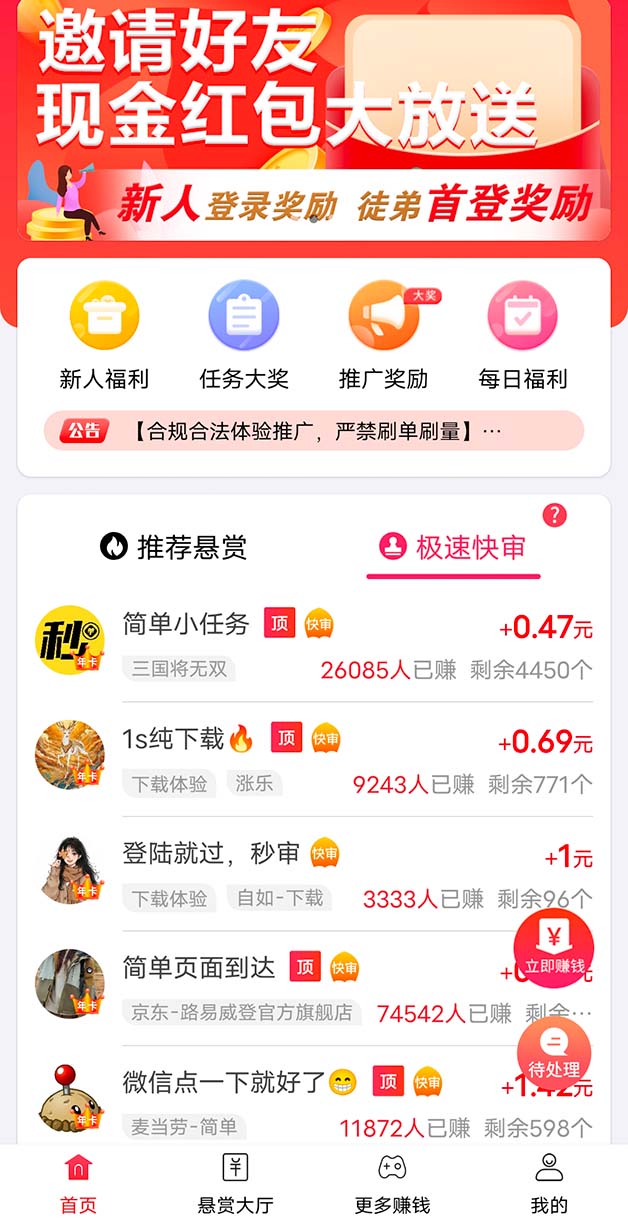Select the 极速快审 tab
Screen dimensions: 628x1219
452,547
